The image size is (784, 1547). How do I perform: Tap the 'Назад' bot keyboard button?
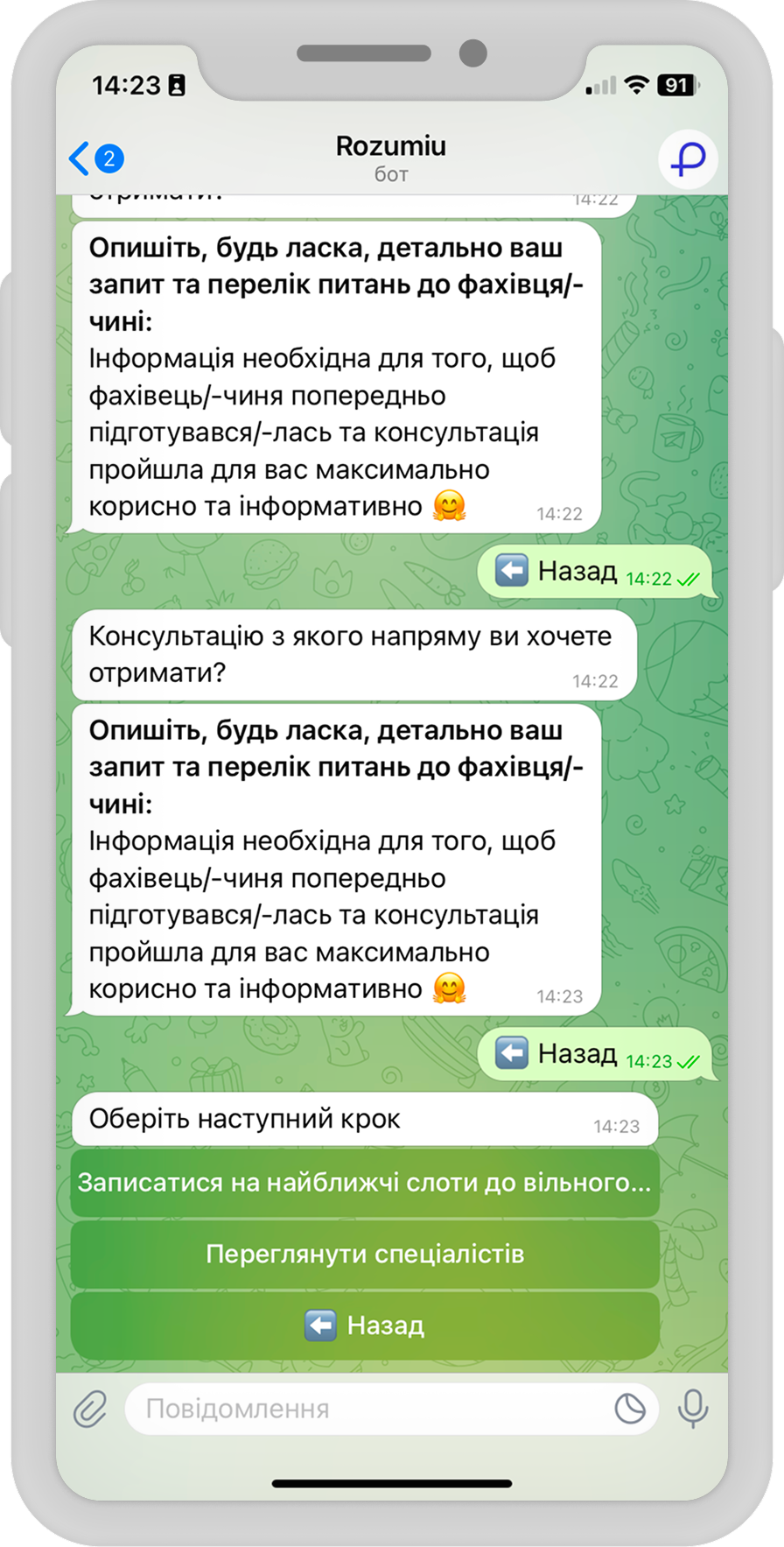pos(364,1325)
